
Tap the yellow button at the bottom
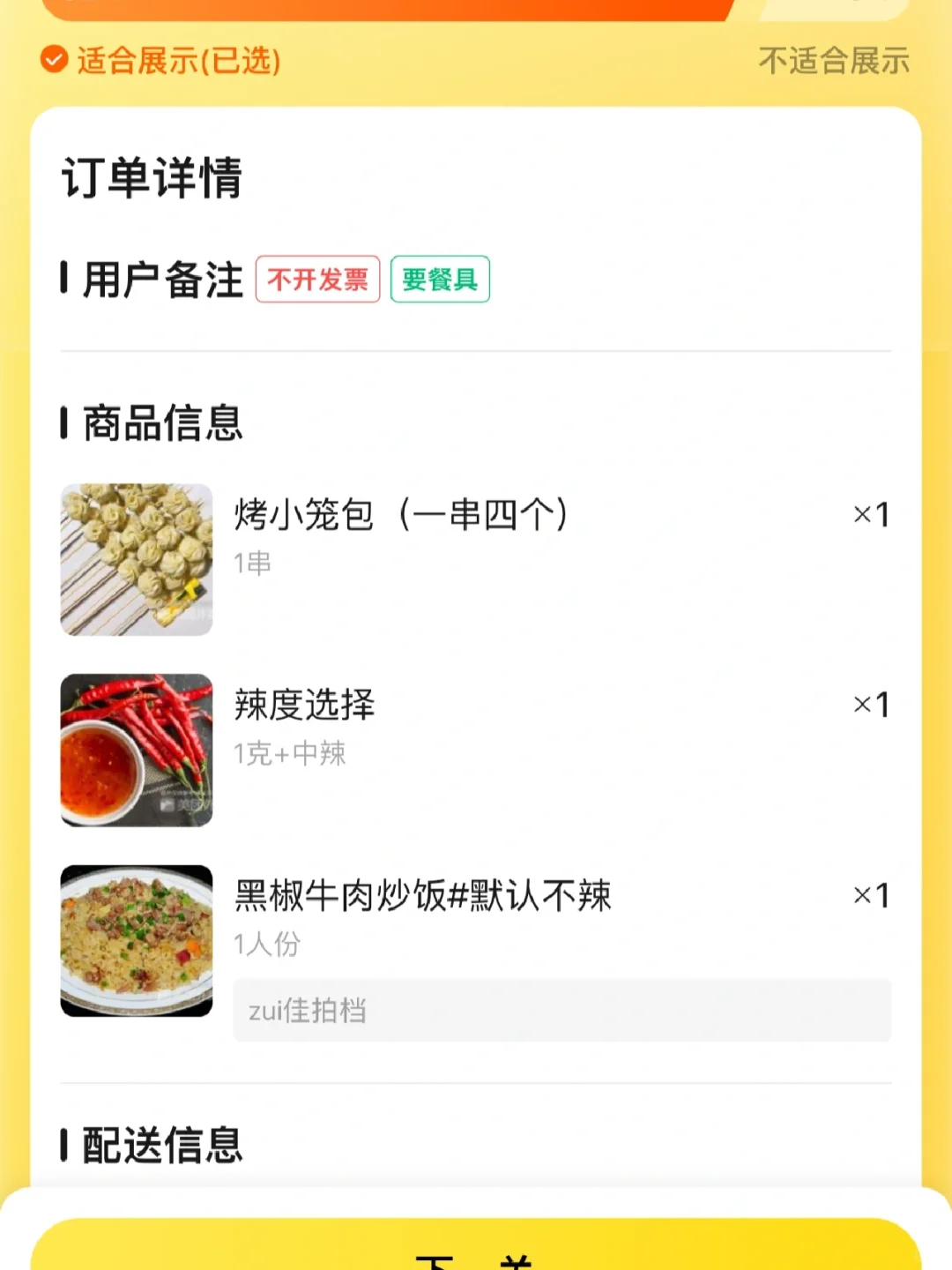[x=476, y=1248]
